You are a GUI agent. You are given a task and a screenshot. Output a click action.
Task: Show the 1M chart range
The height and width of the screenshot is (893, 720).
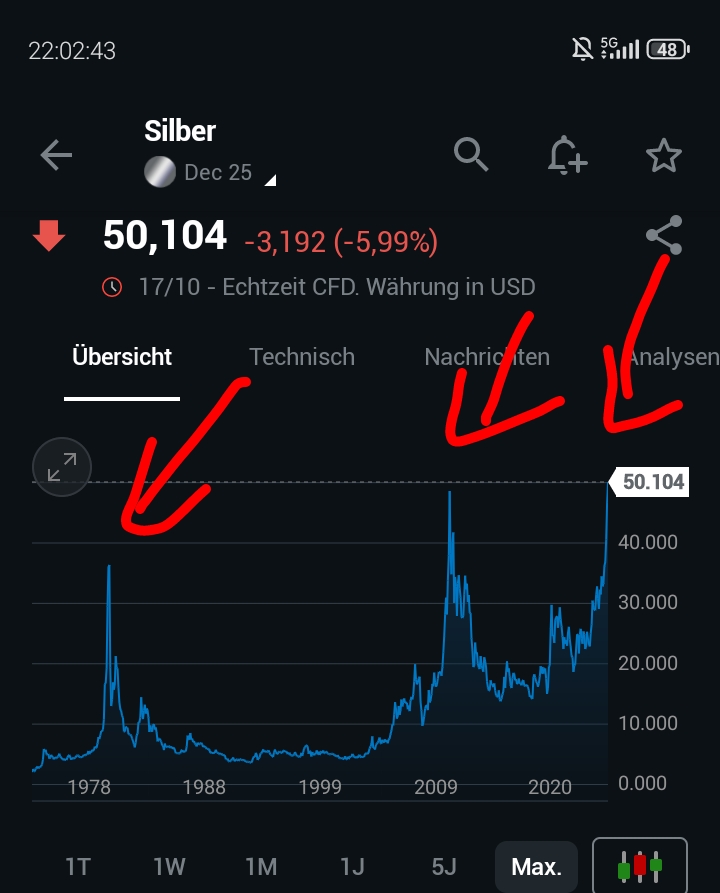(261, 866)
